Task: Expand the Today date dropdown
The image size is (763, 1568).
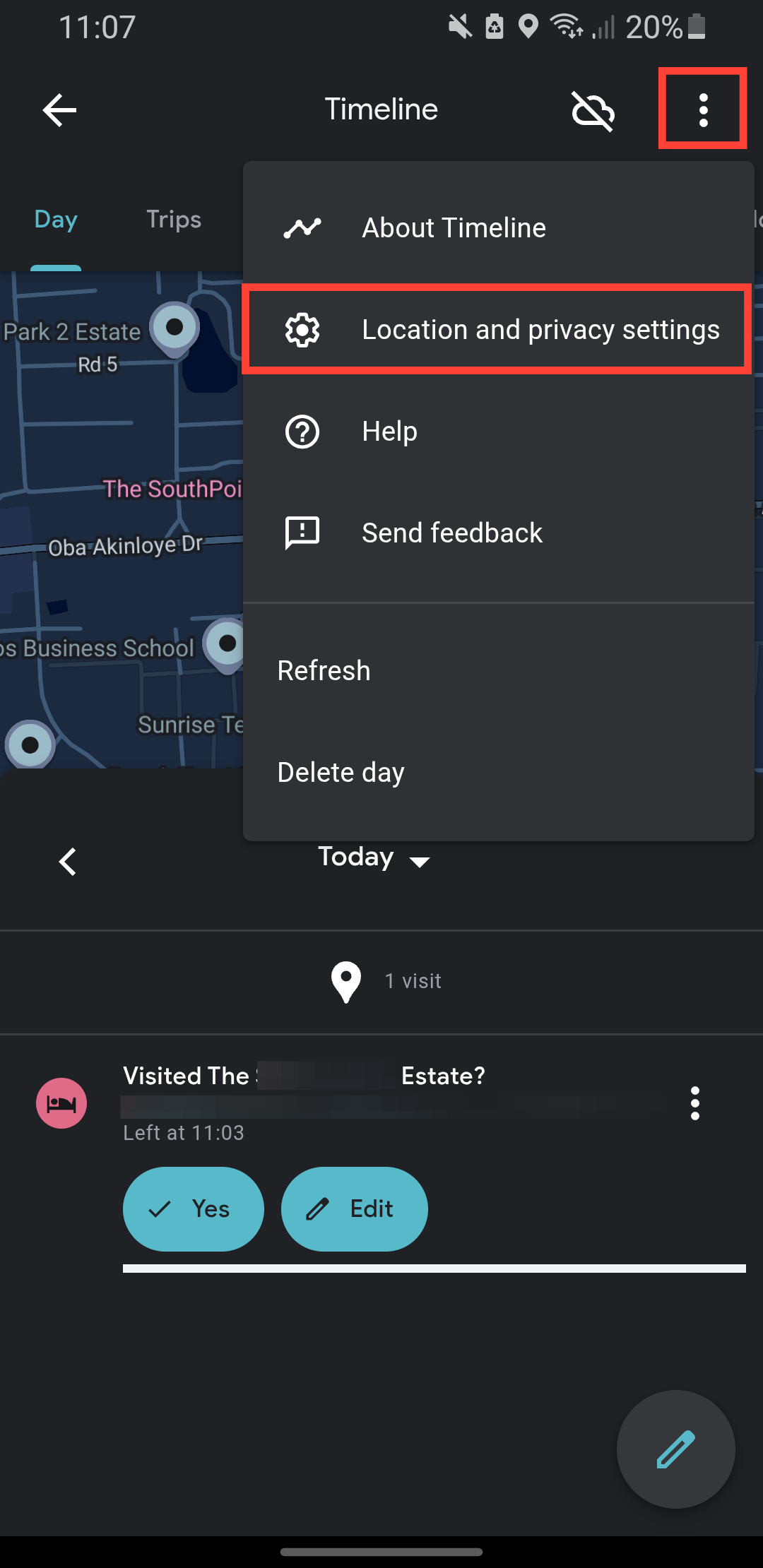Action: click(x=374, y=858)
